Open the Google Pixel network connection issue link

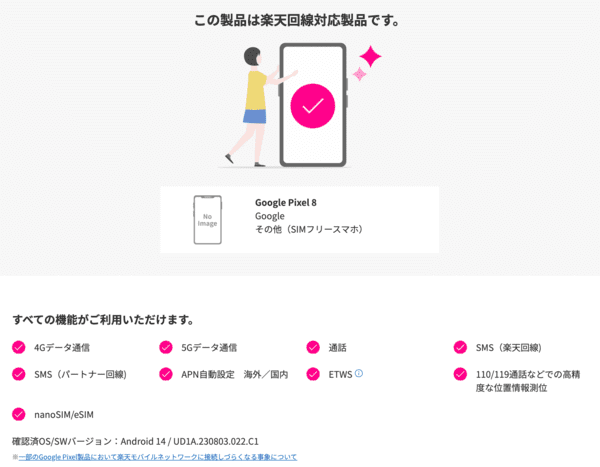click(x=158, y=457)
